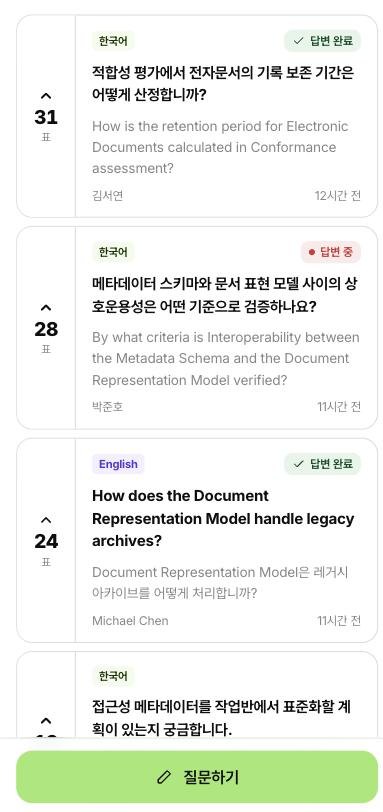Upvote Michael Chen's question with 24 votes

(x=46, y=519)
